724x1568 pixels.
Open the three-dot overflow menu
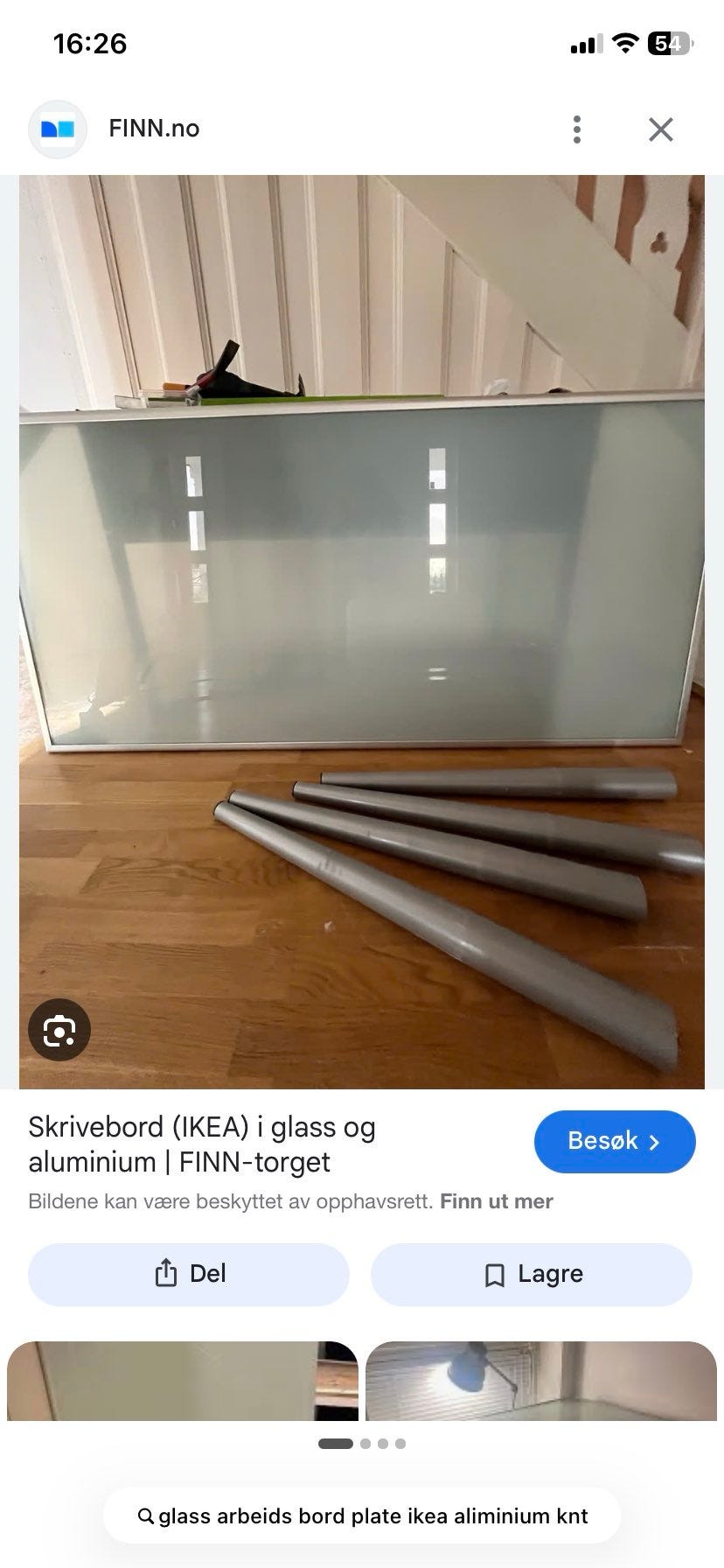(x=576, y=129)
